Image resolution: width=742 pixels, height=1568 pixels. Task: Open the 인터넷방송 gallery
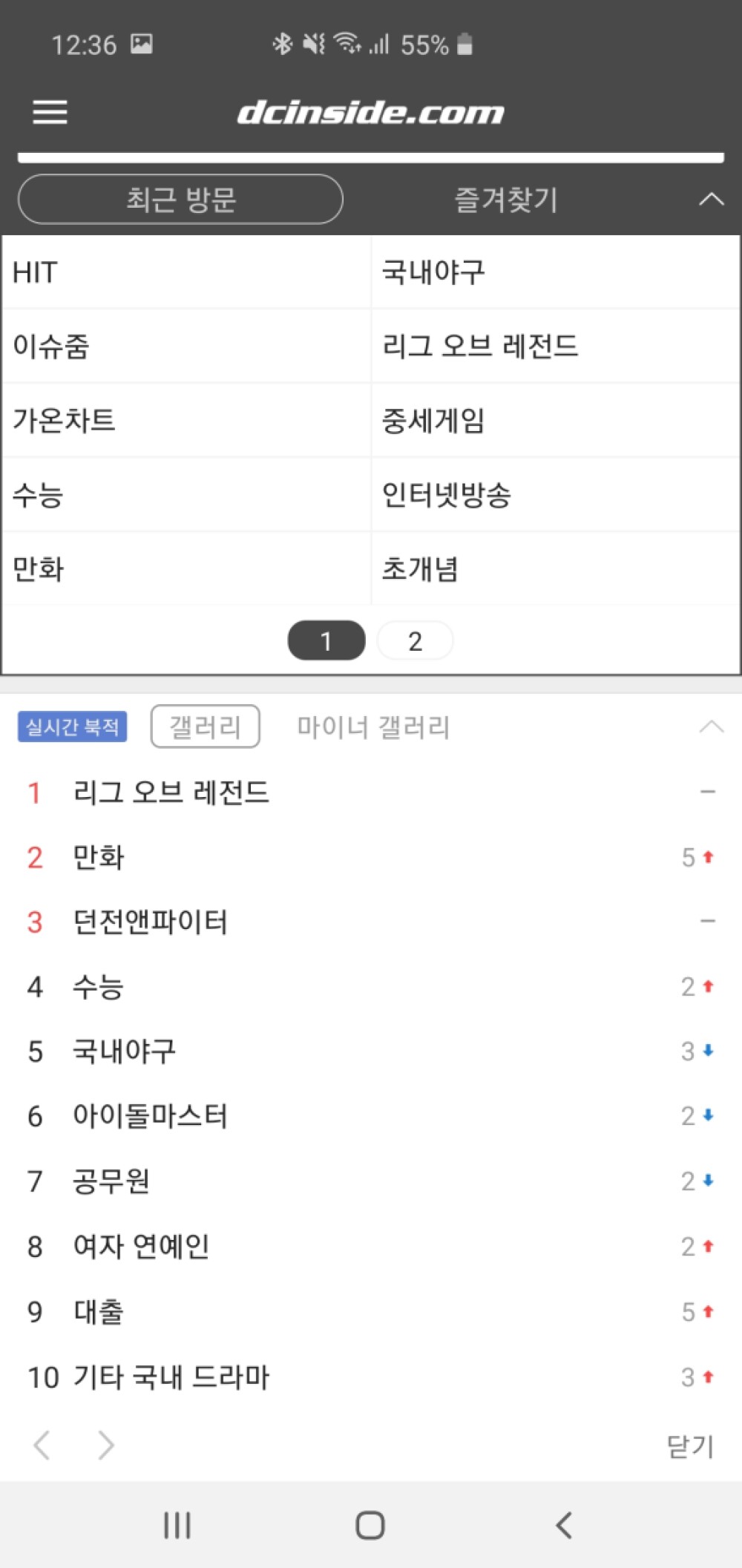[555, 494]
